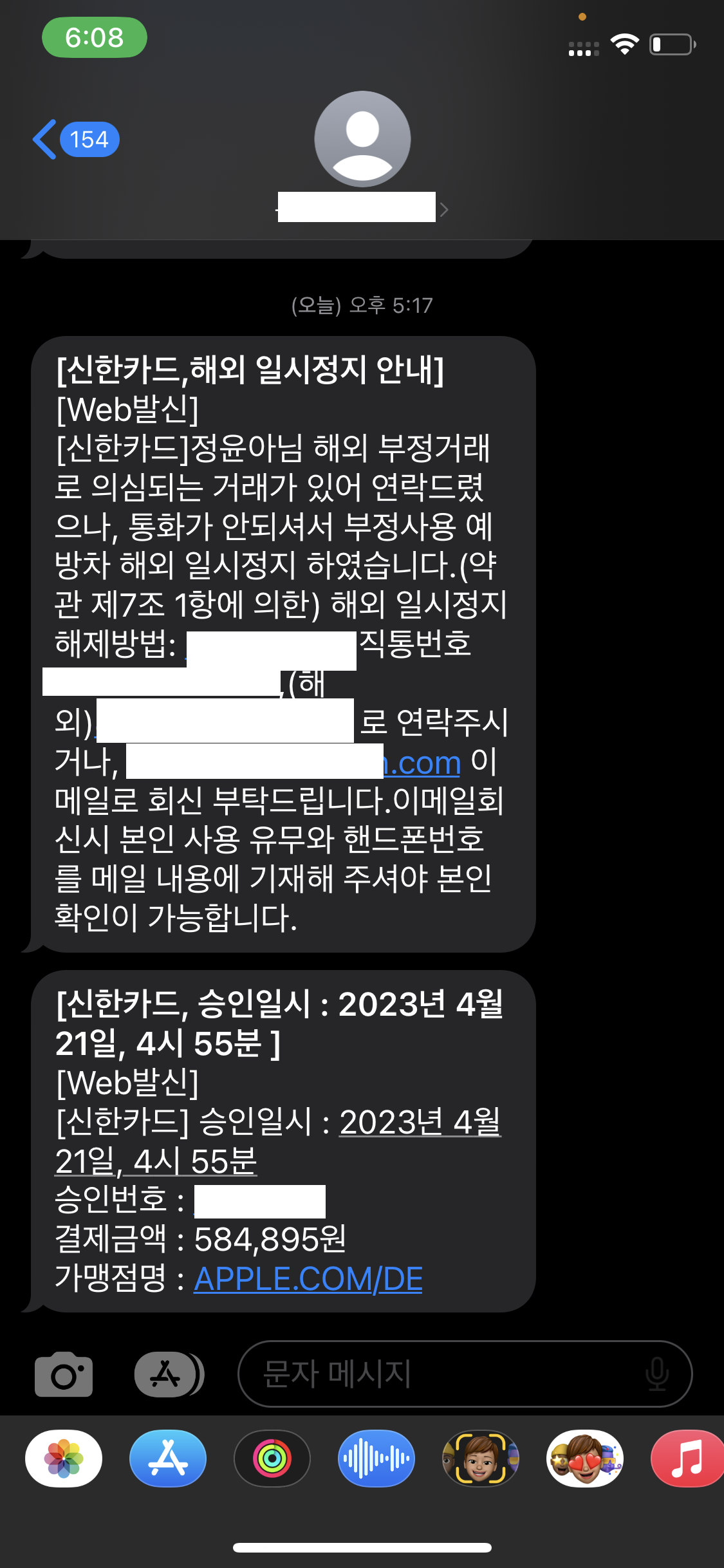Open the Music app in the drawer
724x1568 pixels.
pos(687,1459)
